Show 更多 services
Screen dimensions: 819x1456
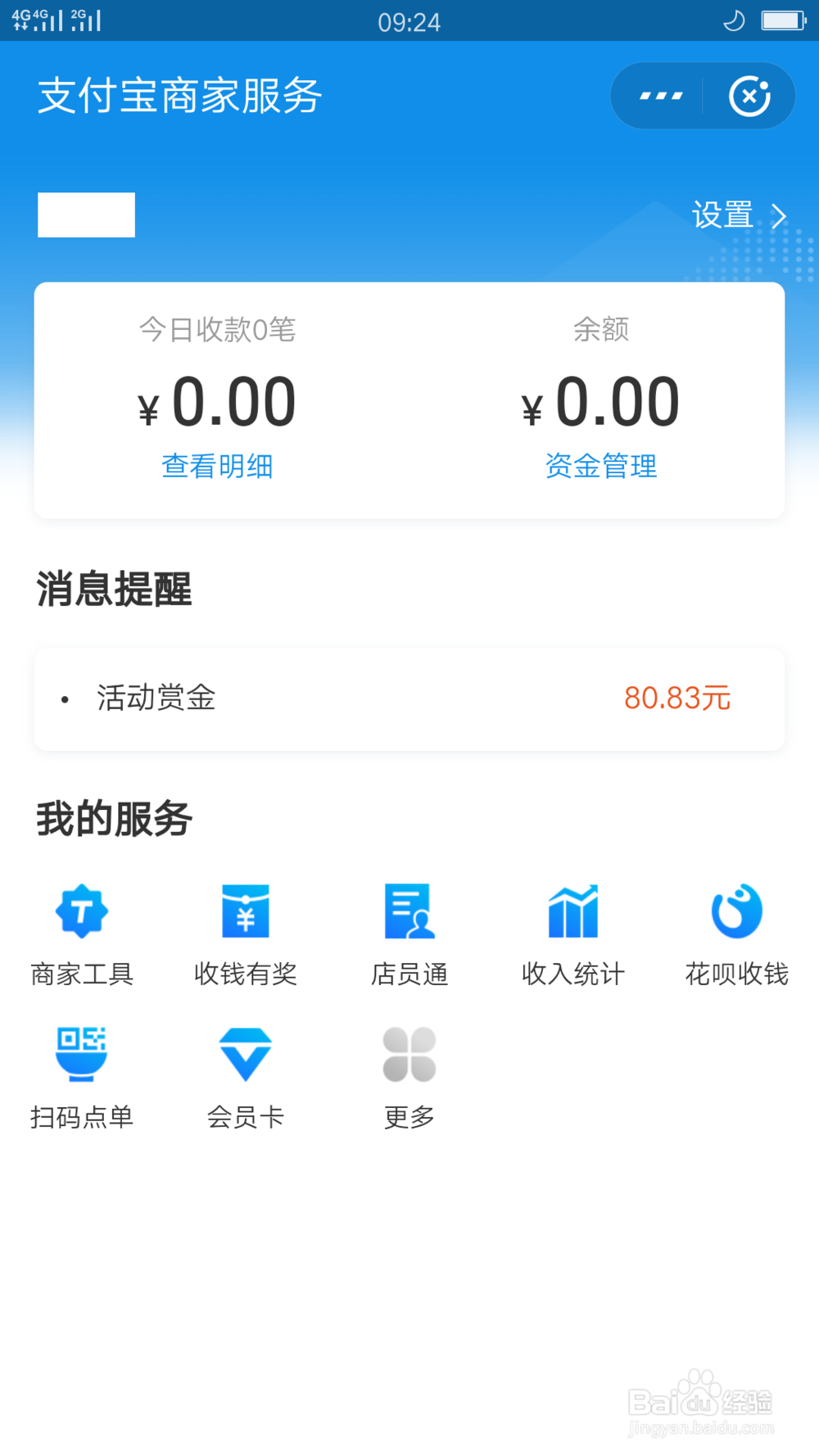[x=409, y=1078]
